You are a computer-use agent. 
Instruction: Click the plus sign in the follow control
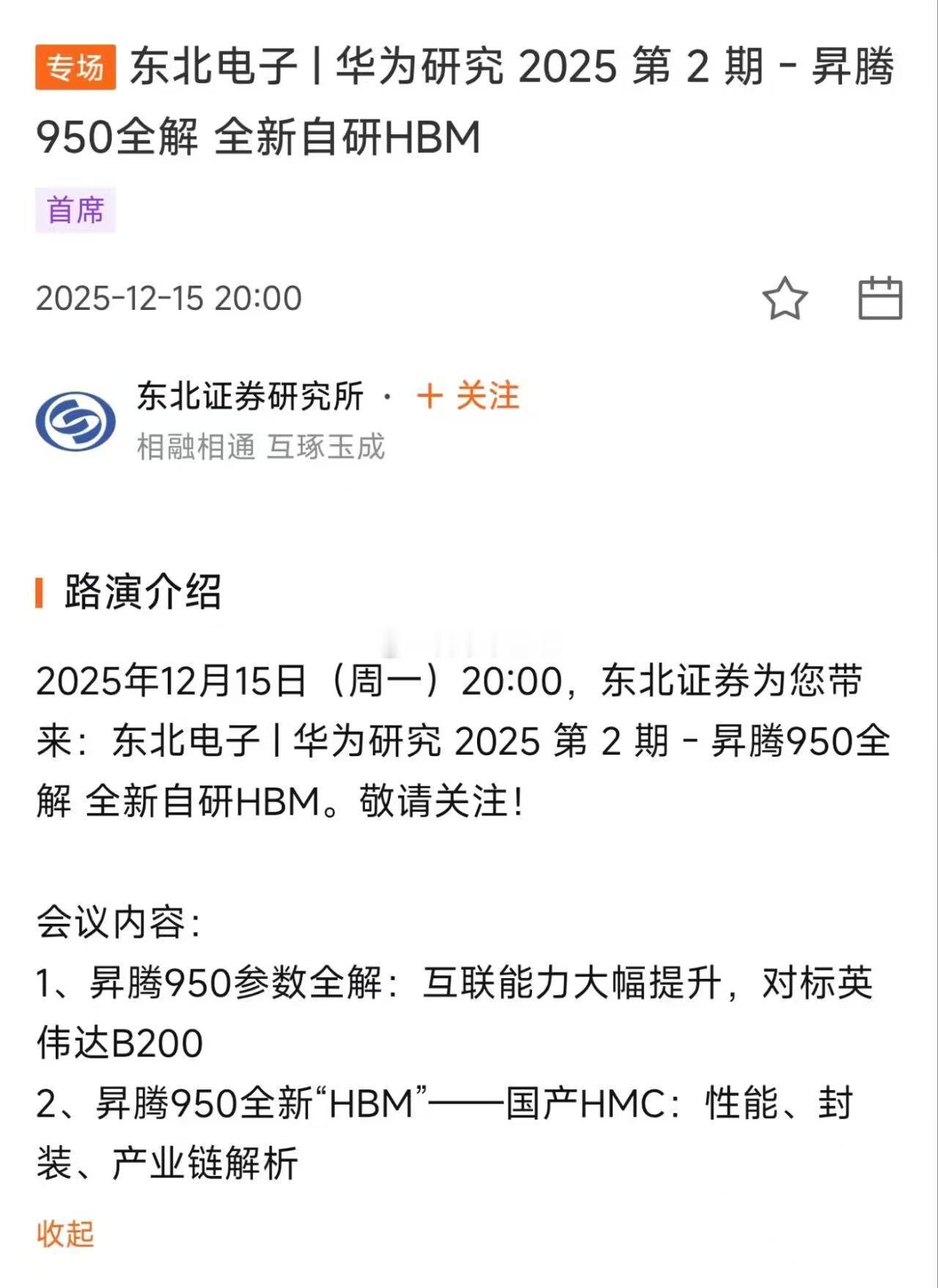(432, 396)
